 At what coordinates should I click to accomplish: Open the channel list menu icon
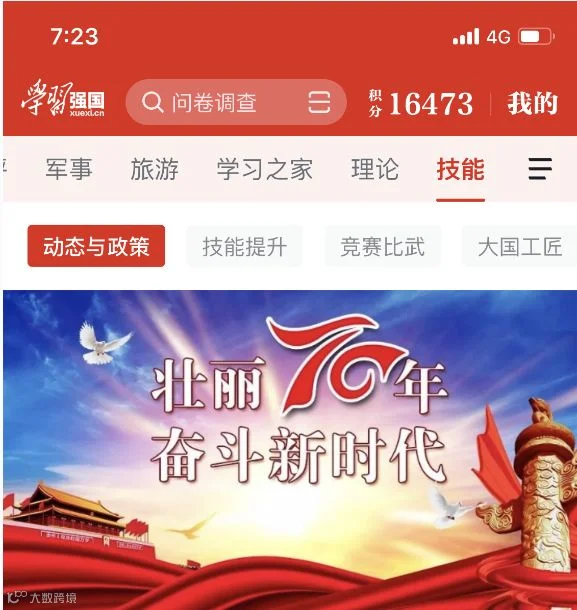(x=540, y=169)
